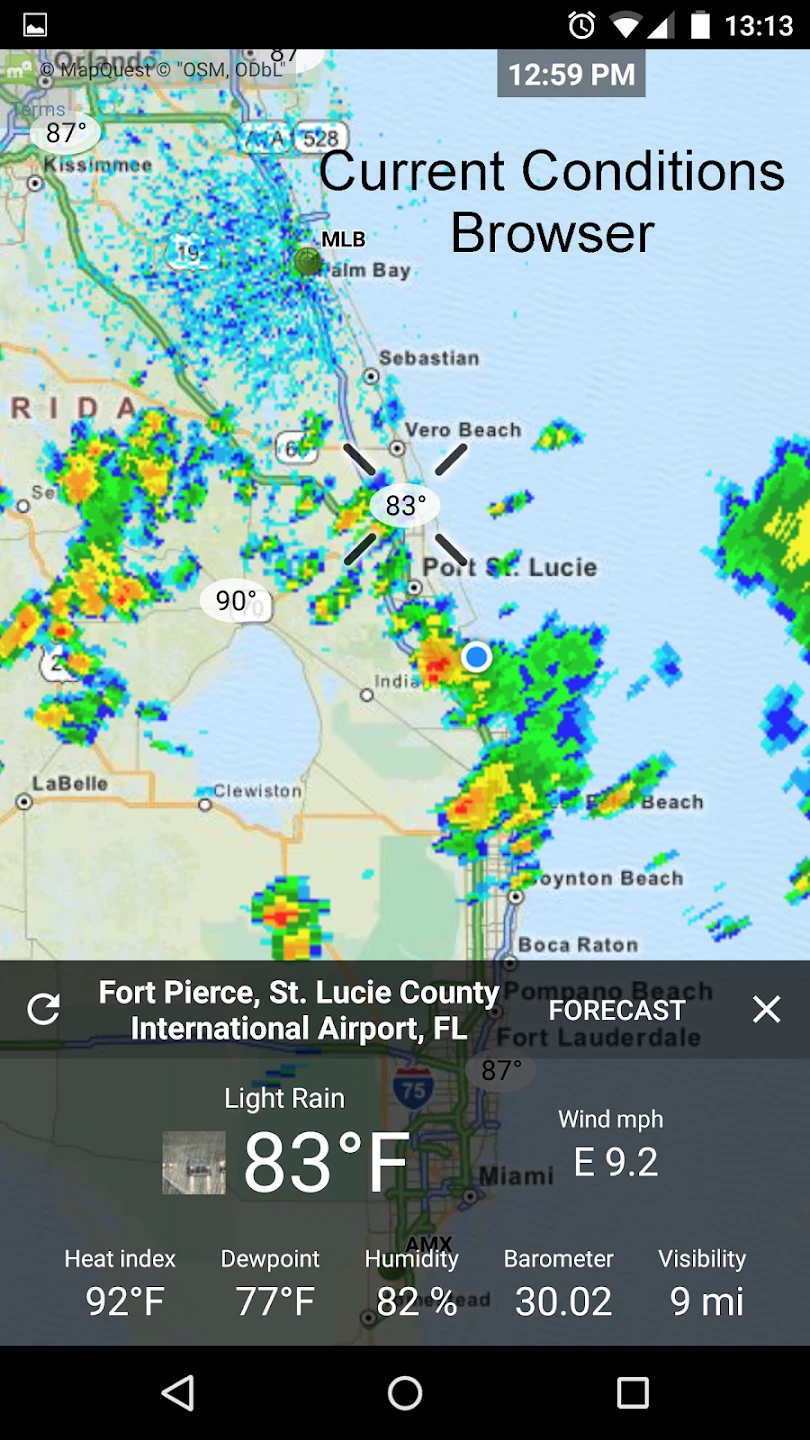Go to the home screen
The height and width of the screenshot is (1440, 810).
(405, 1392)
